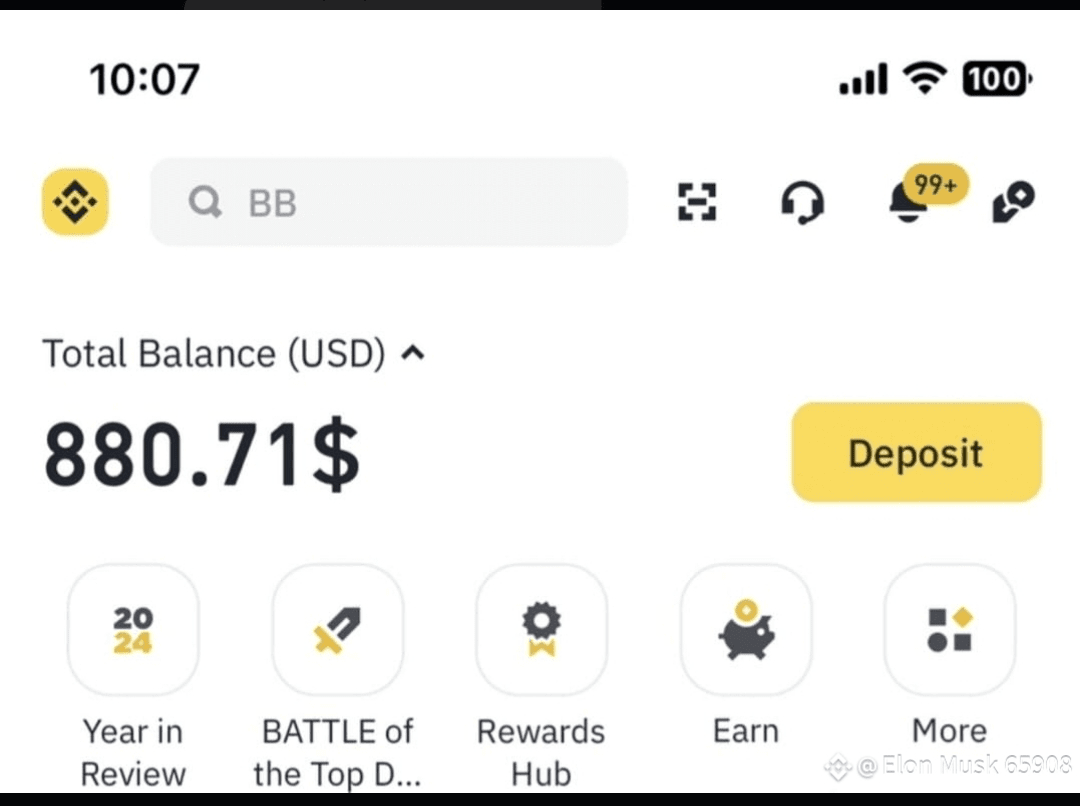1080x806 pixels.
Task: Open the Binance logo menu
Action: click(75, 202)
